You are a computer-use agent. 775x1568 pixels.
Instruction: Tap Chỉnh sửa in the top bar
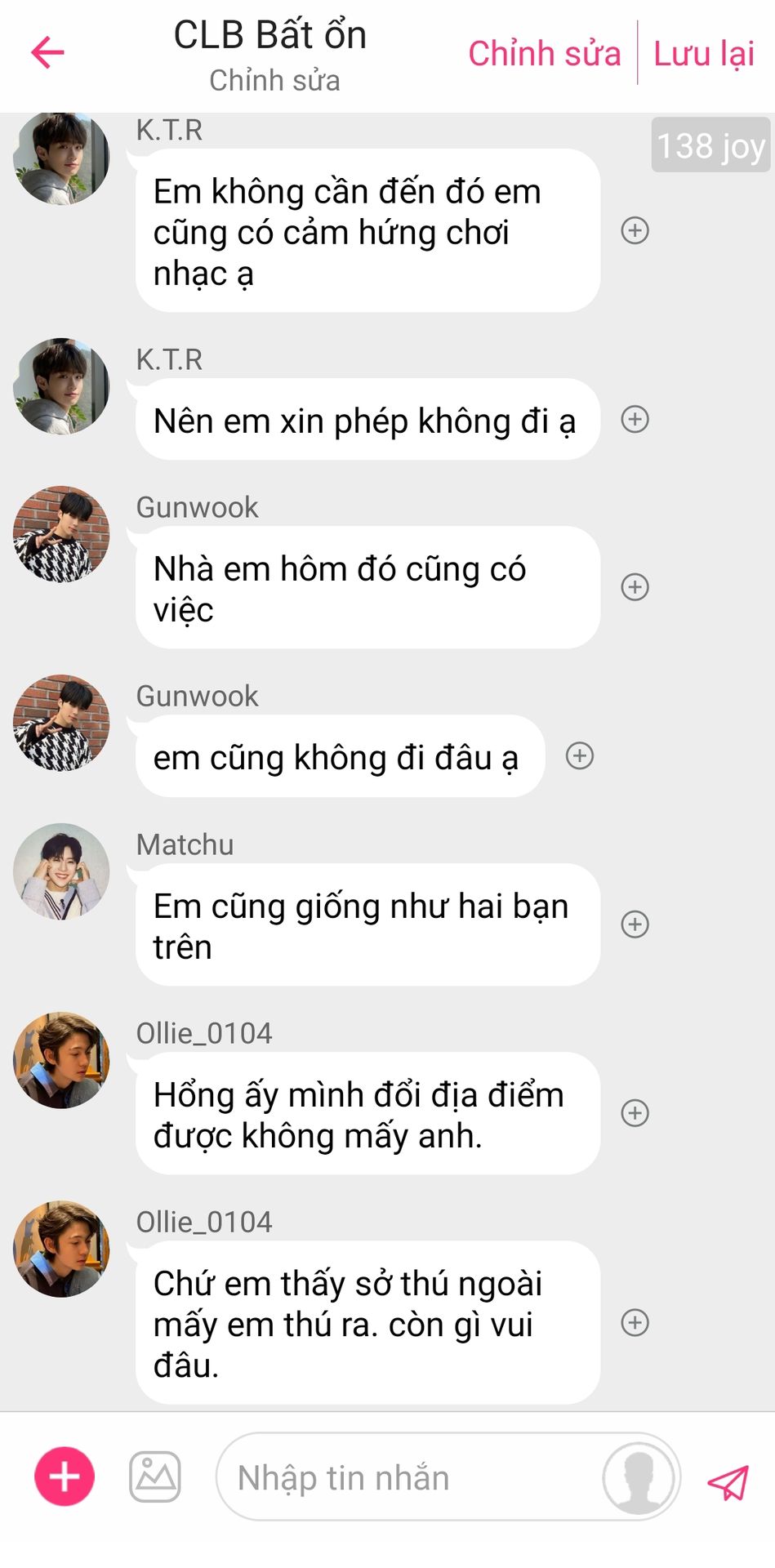click(x=544, y=54)
